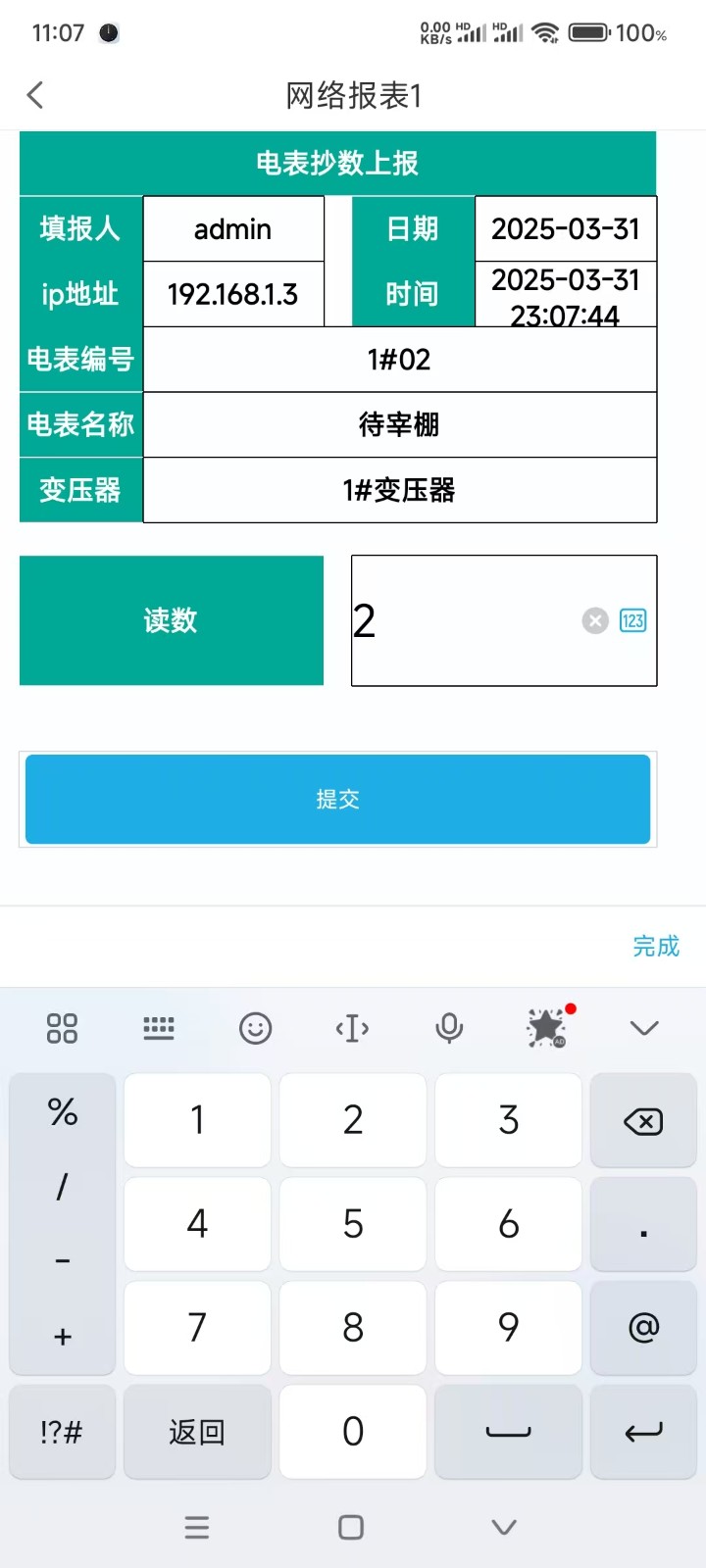Tap 完成 to finish input

pyautogui.click(x=656, y=946)
